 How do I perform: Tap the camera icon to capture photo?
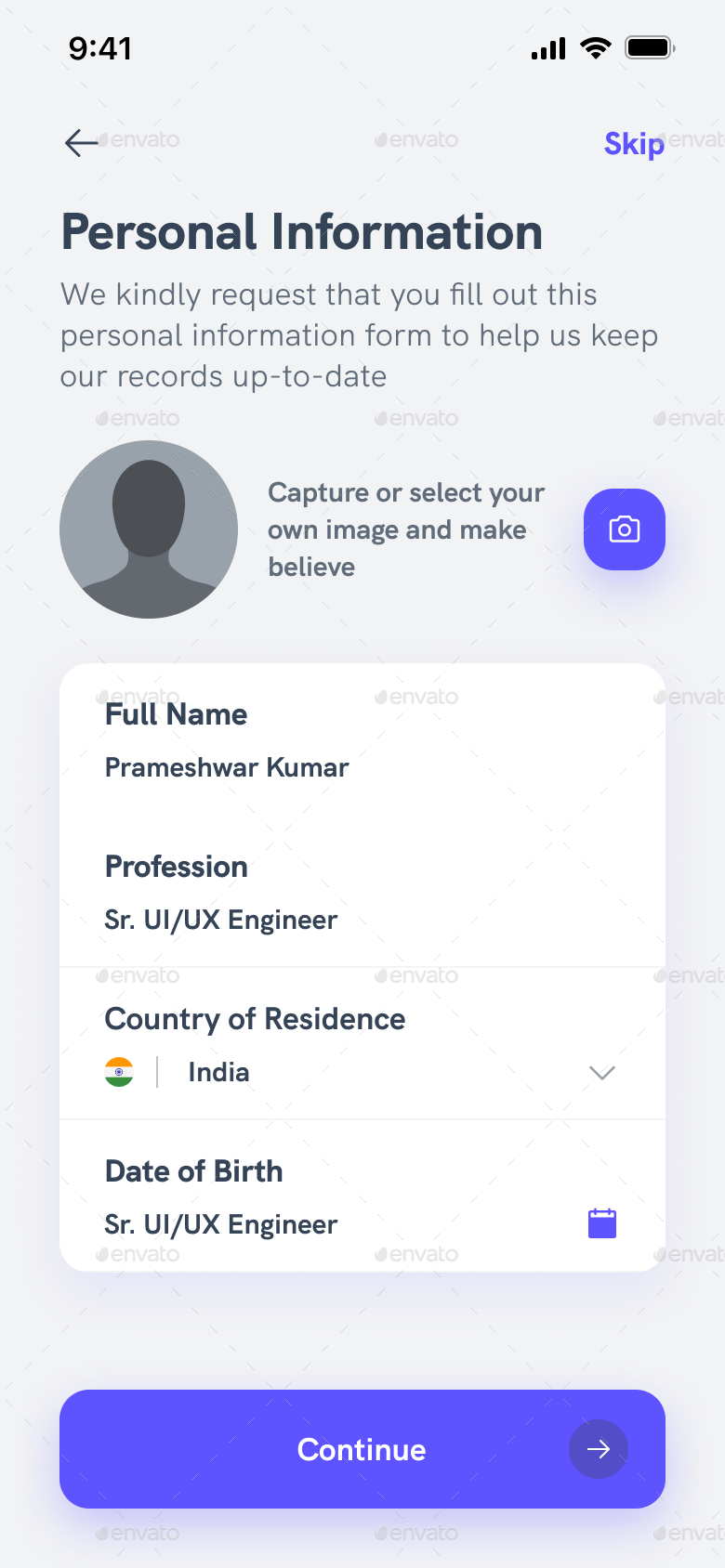click(x=624, y=529)
